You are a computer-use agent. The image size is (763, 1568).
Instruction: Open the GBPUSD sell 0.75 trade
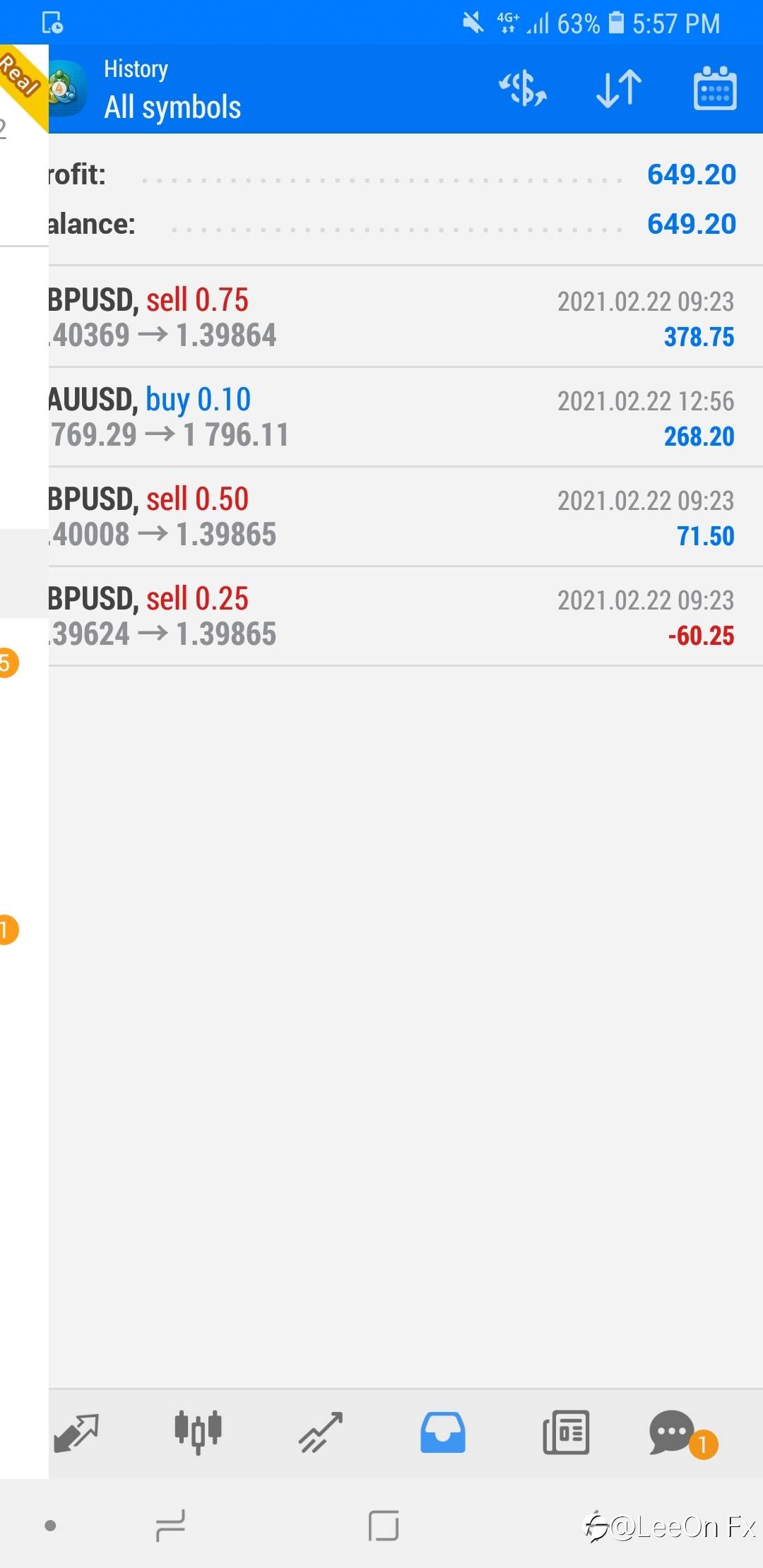point(406,317)
